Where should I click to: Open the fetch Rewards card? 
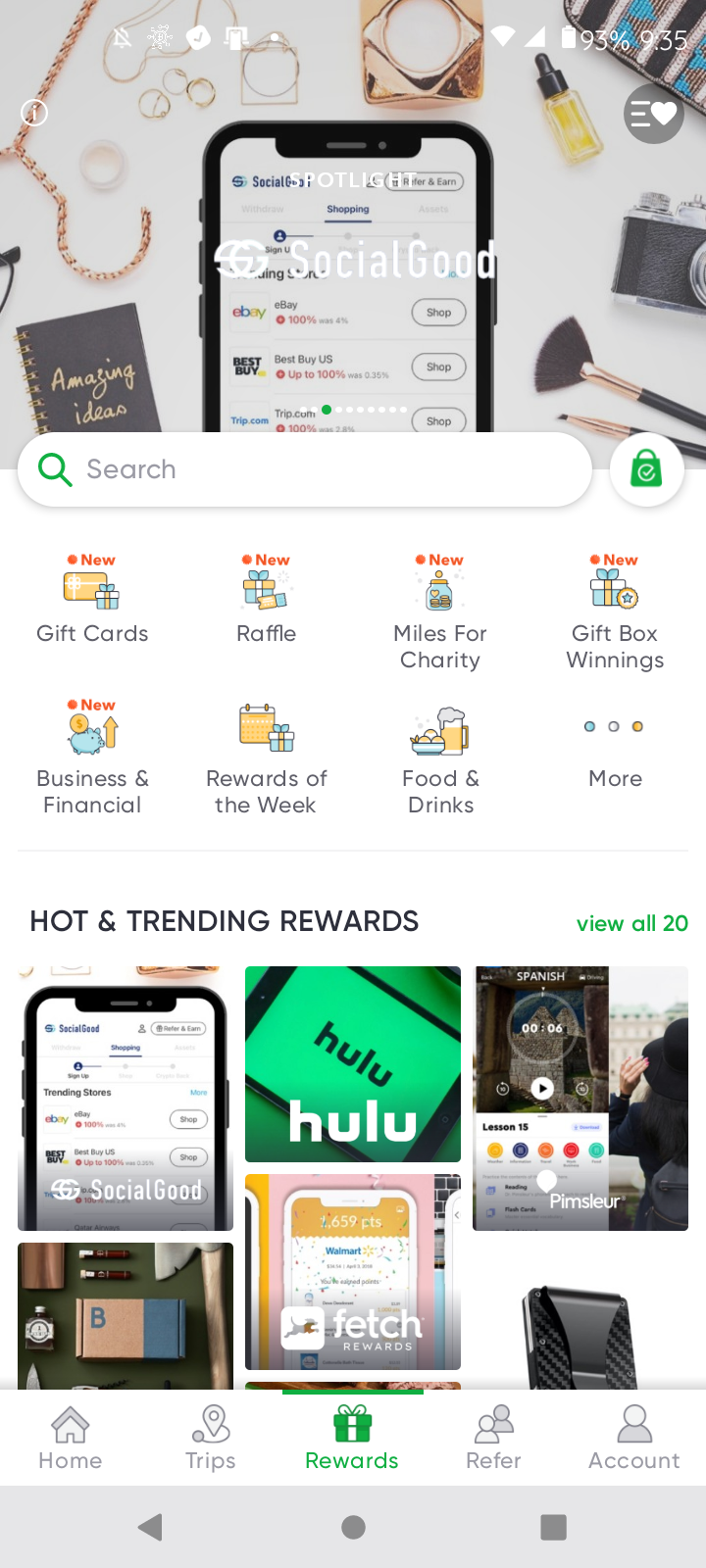(x=353, y=1272)
